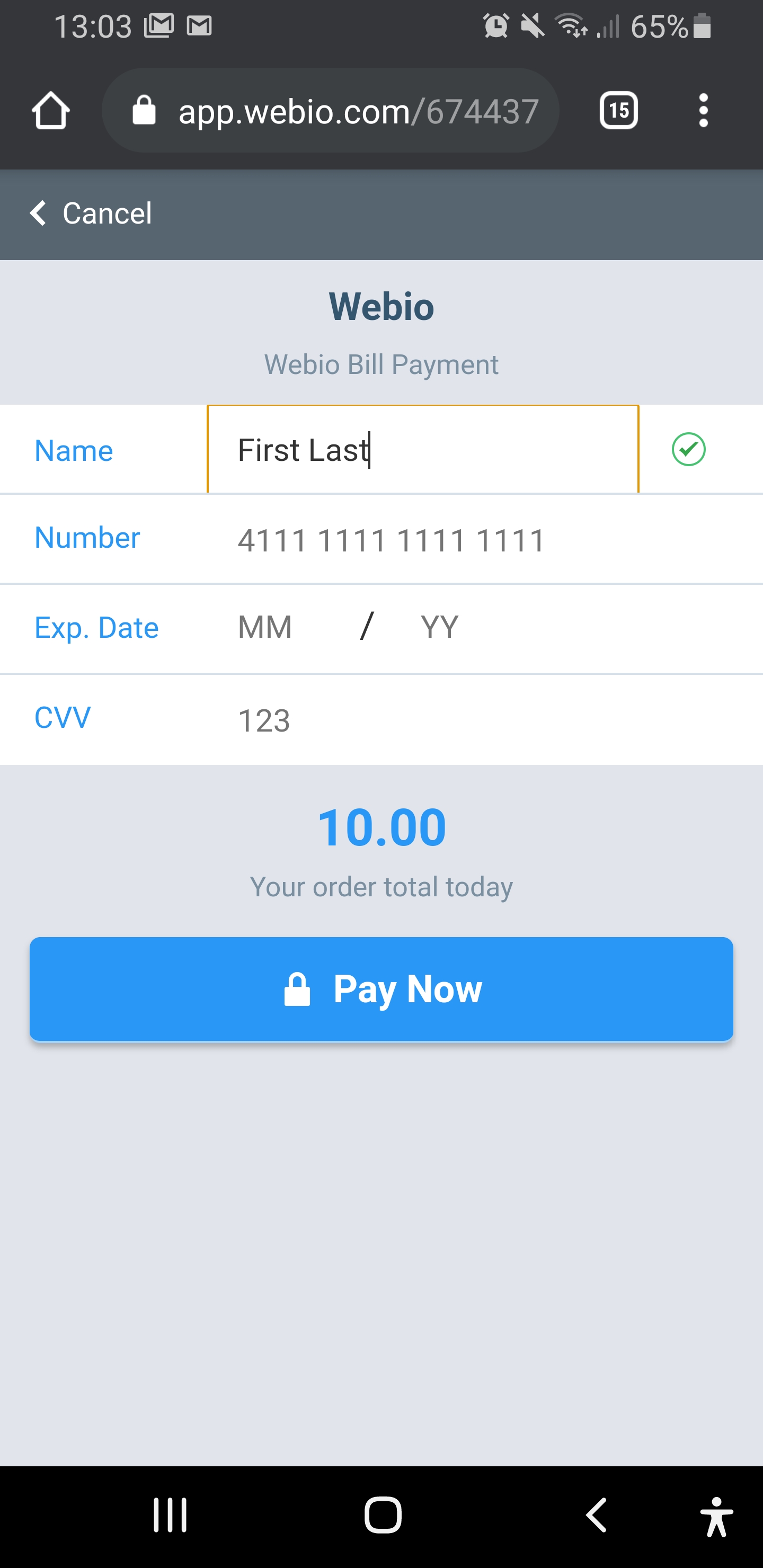Tap Cancel to leave the payment
The width and height of the screenshot is (763, 1568).
pos(91,213)
